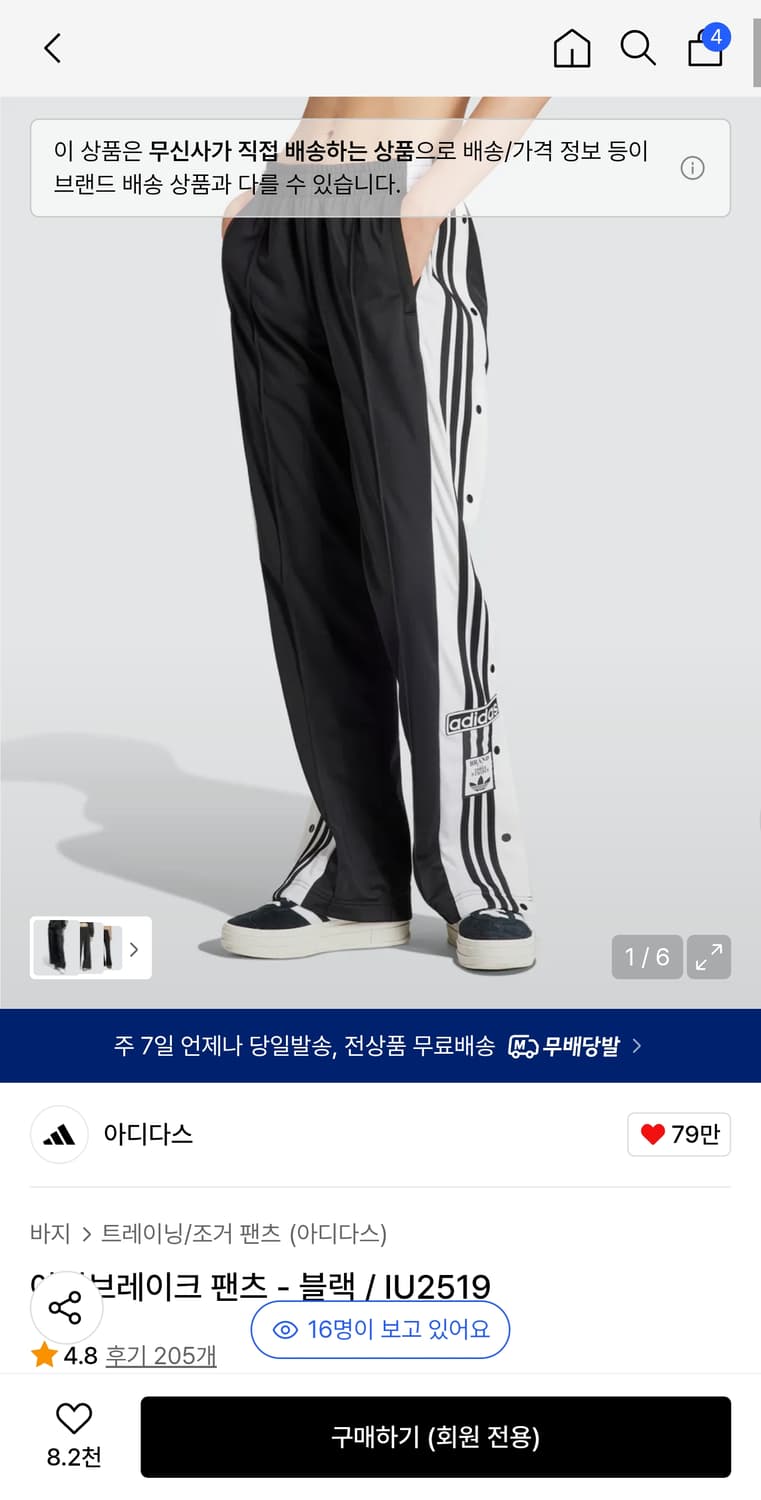Viewport: 761px width, 1500px height.
Task: Tap the info icon next to shipping notice
Action: pos(692,168)
